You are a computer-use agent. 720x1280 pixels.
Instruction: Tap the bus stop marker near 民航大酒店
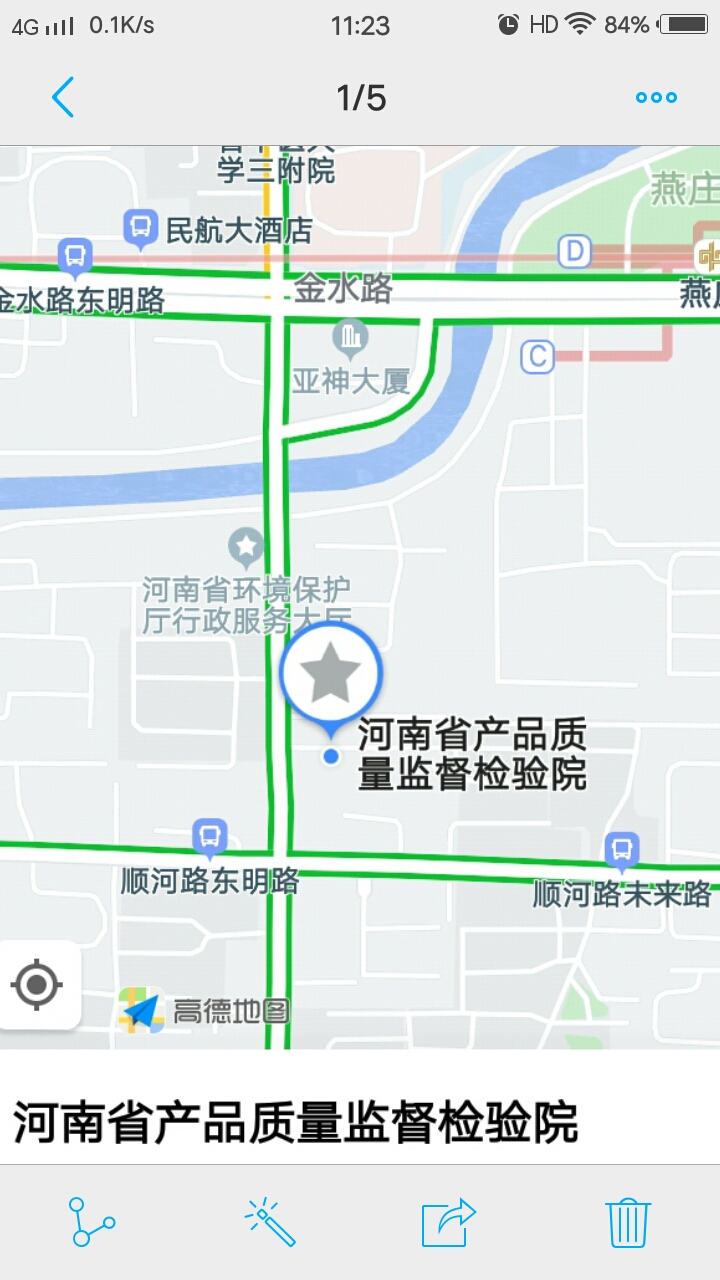pos(141,227)
